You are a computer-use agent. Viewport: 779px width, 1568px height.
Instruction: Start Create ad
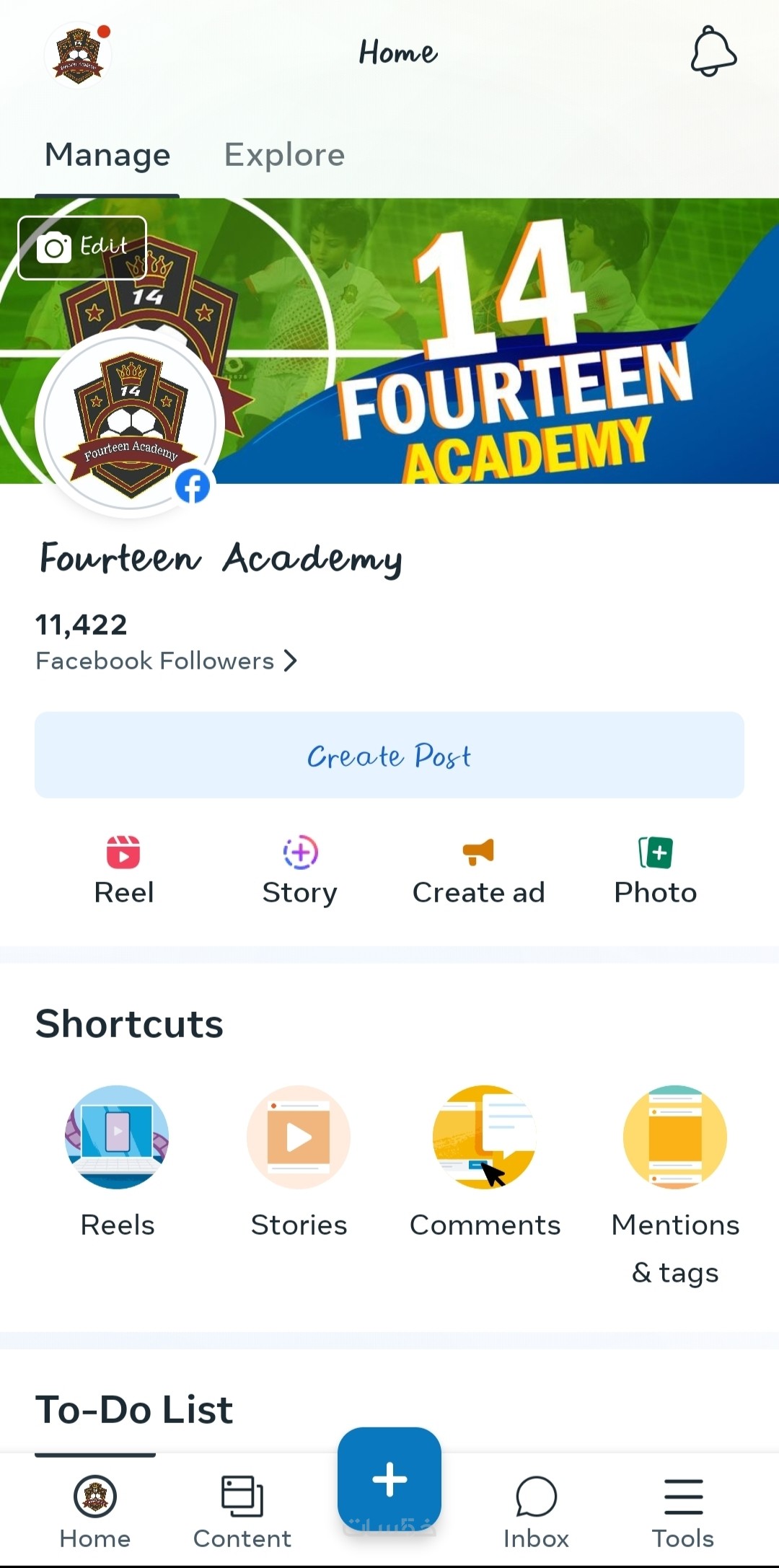click(478, 871)
